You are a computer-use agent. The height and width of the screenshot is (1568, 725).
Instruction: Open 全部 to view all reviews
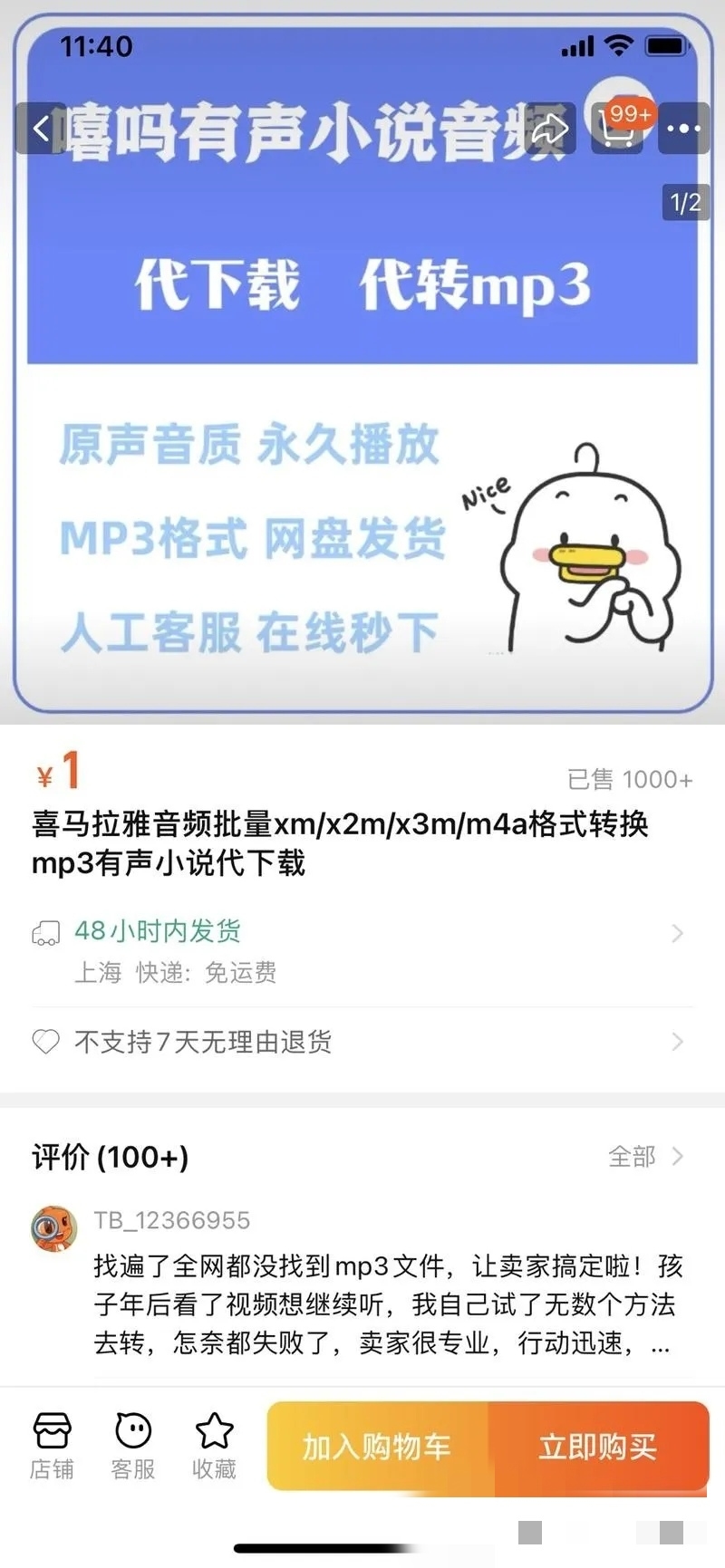[632, 1157]
